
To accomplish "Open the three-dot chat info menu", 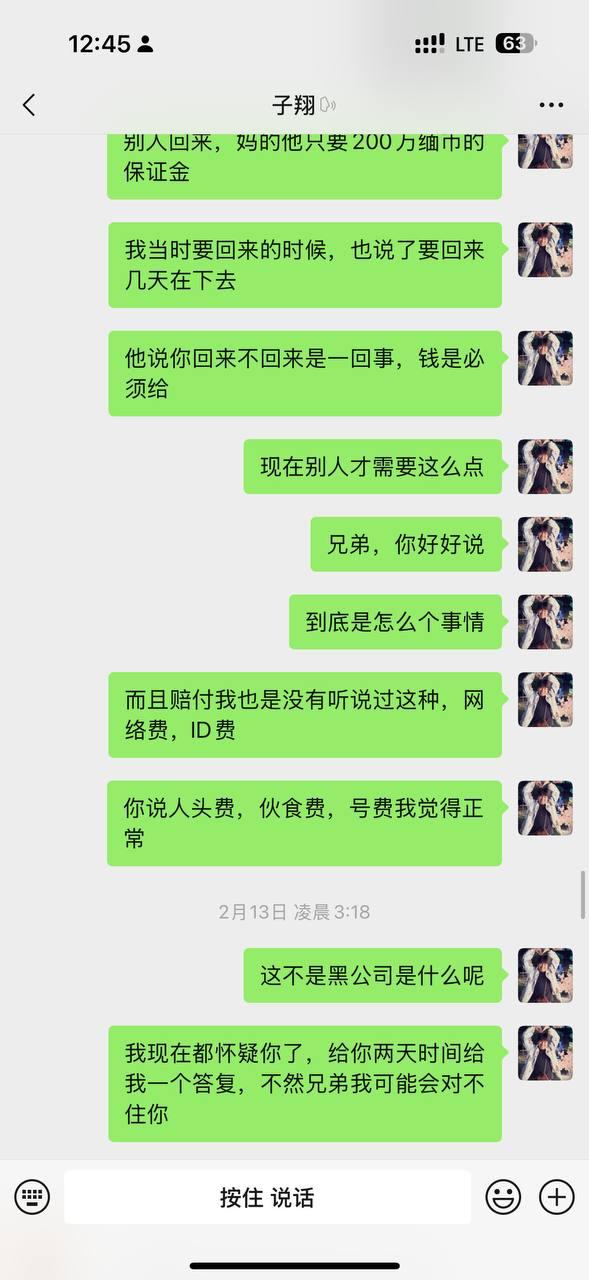I will [x=551, y=104].
